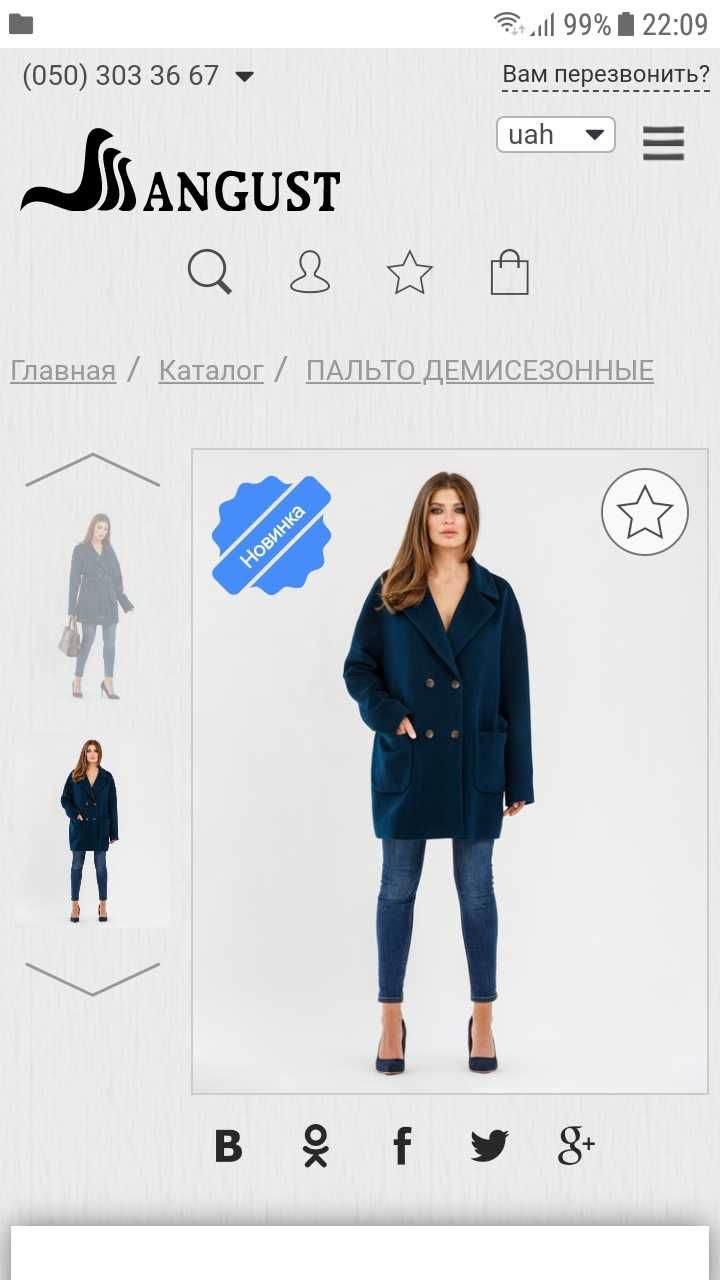Show next thumbnails with down arrow
This screenshot has height=1280, width=720.
pos(92,979)
